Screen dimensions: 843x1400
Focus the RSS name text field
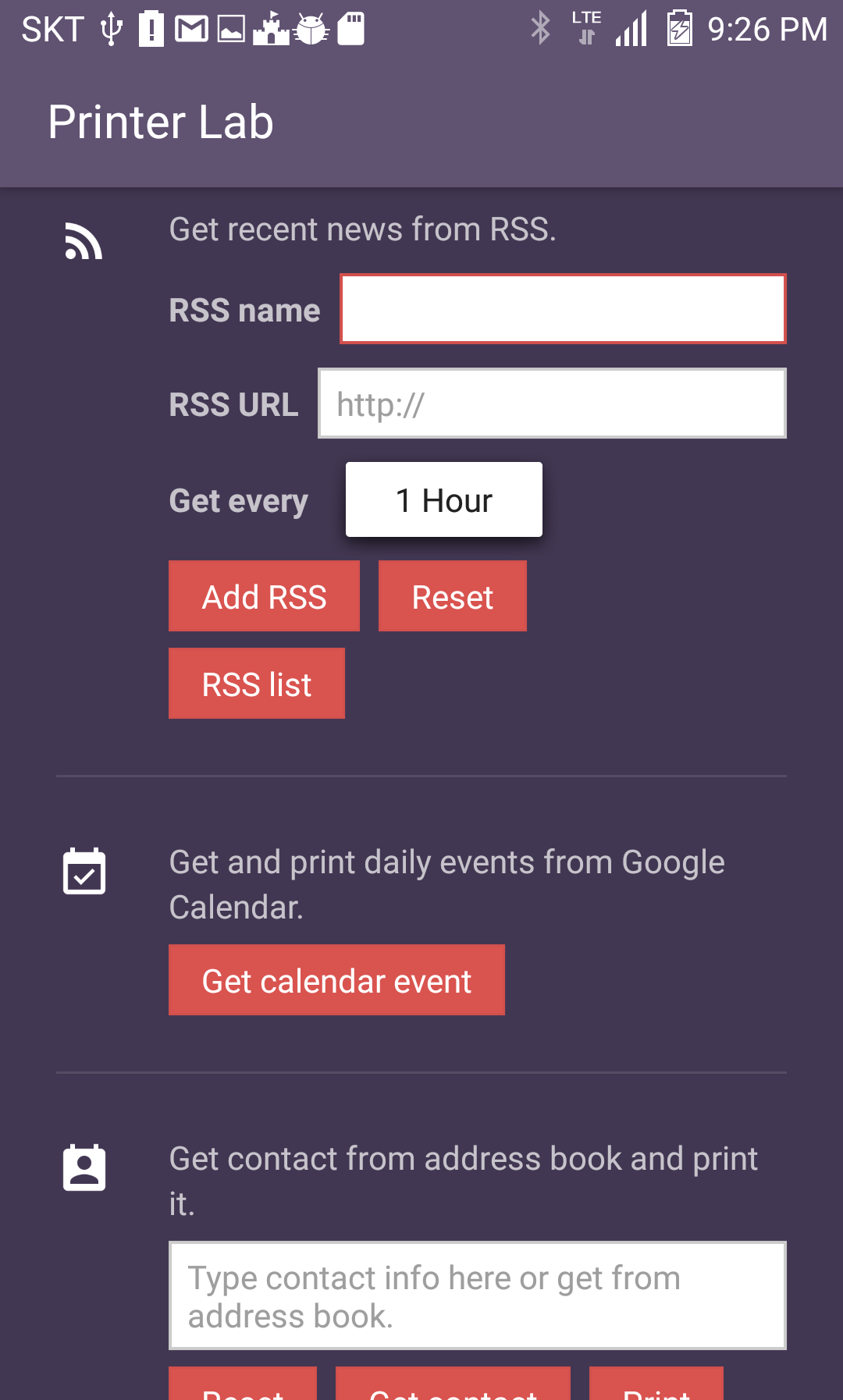click(562, 309)
